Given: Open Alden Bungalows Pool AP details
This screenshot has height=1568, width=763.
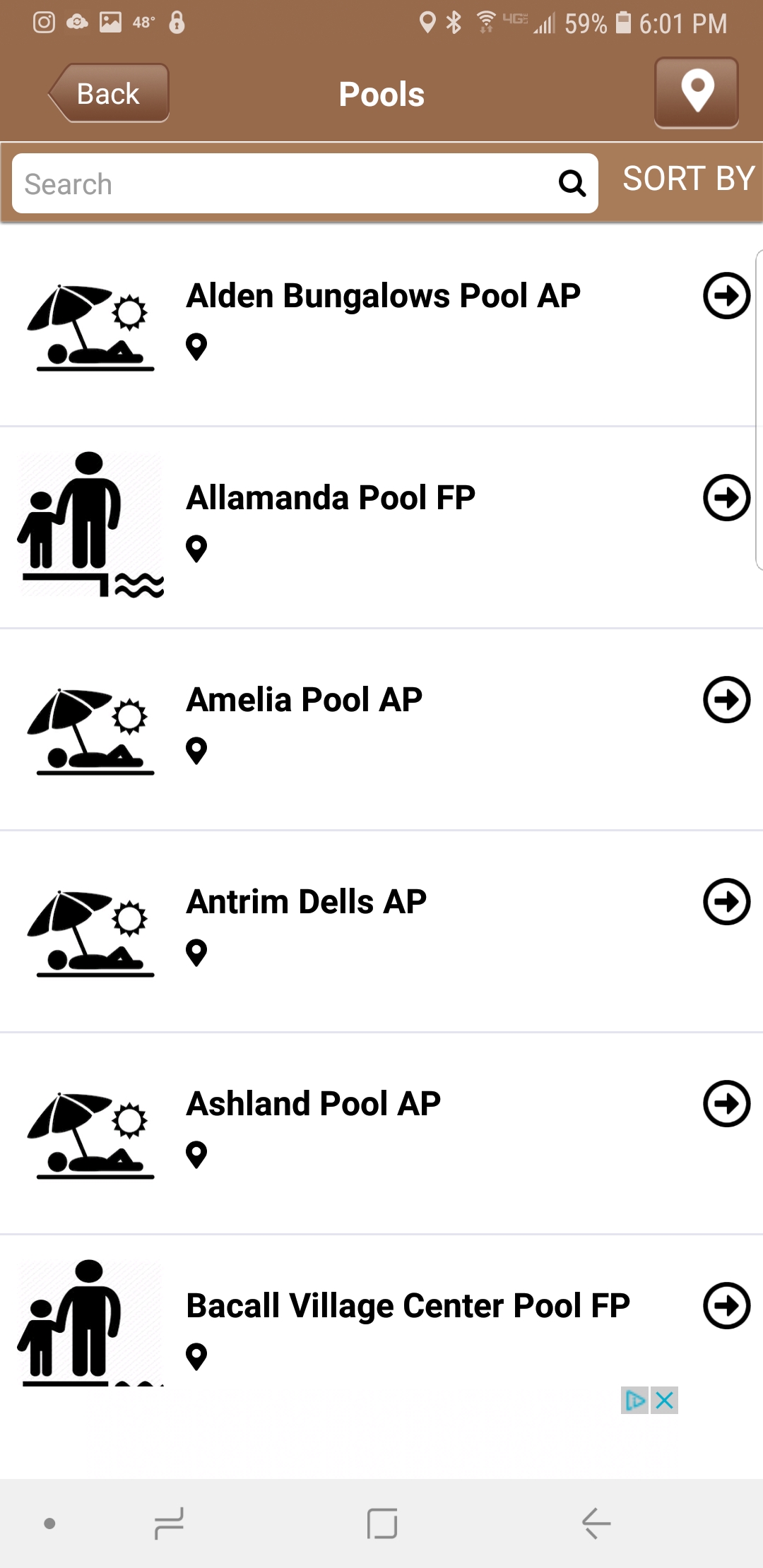Looking at the screenshot, I should 381,325.
